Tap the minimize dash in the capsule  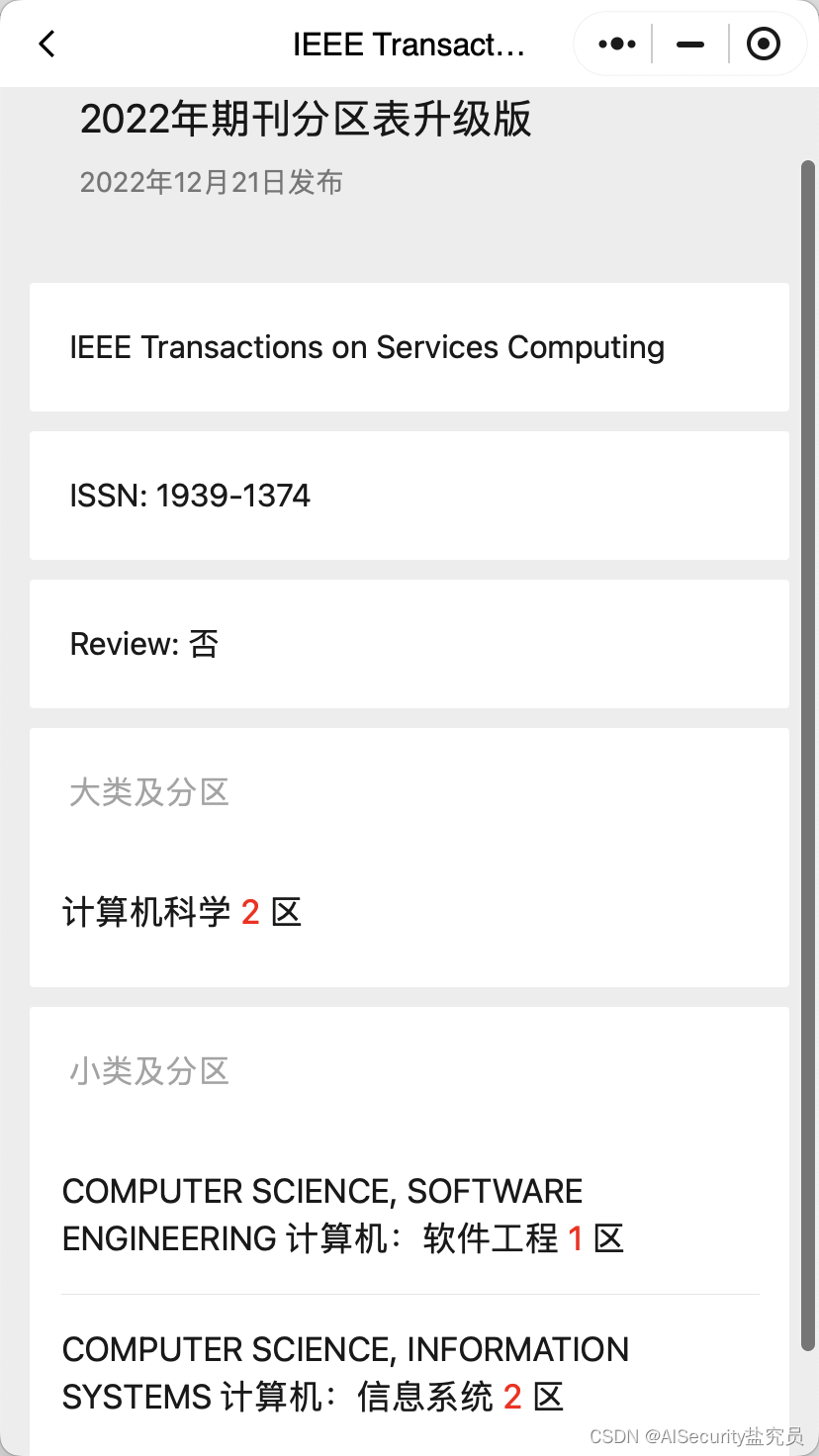point(688,44)
